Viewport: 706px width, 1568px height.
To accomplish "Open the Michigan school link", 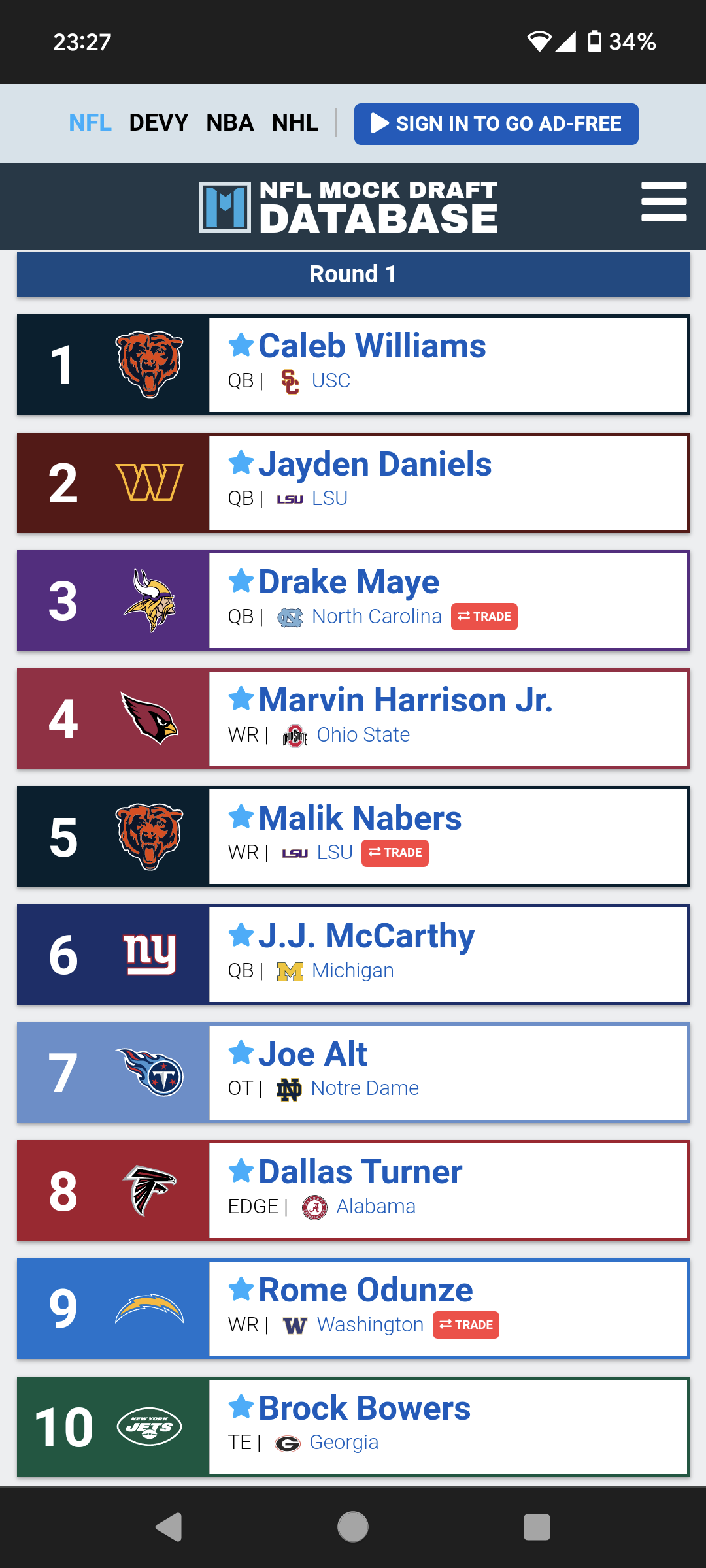I will click(352, 971).
